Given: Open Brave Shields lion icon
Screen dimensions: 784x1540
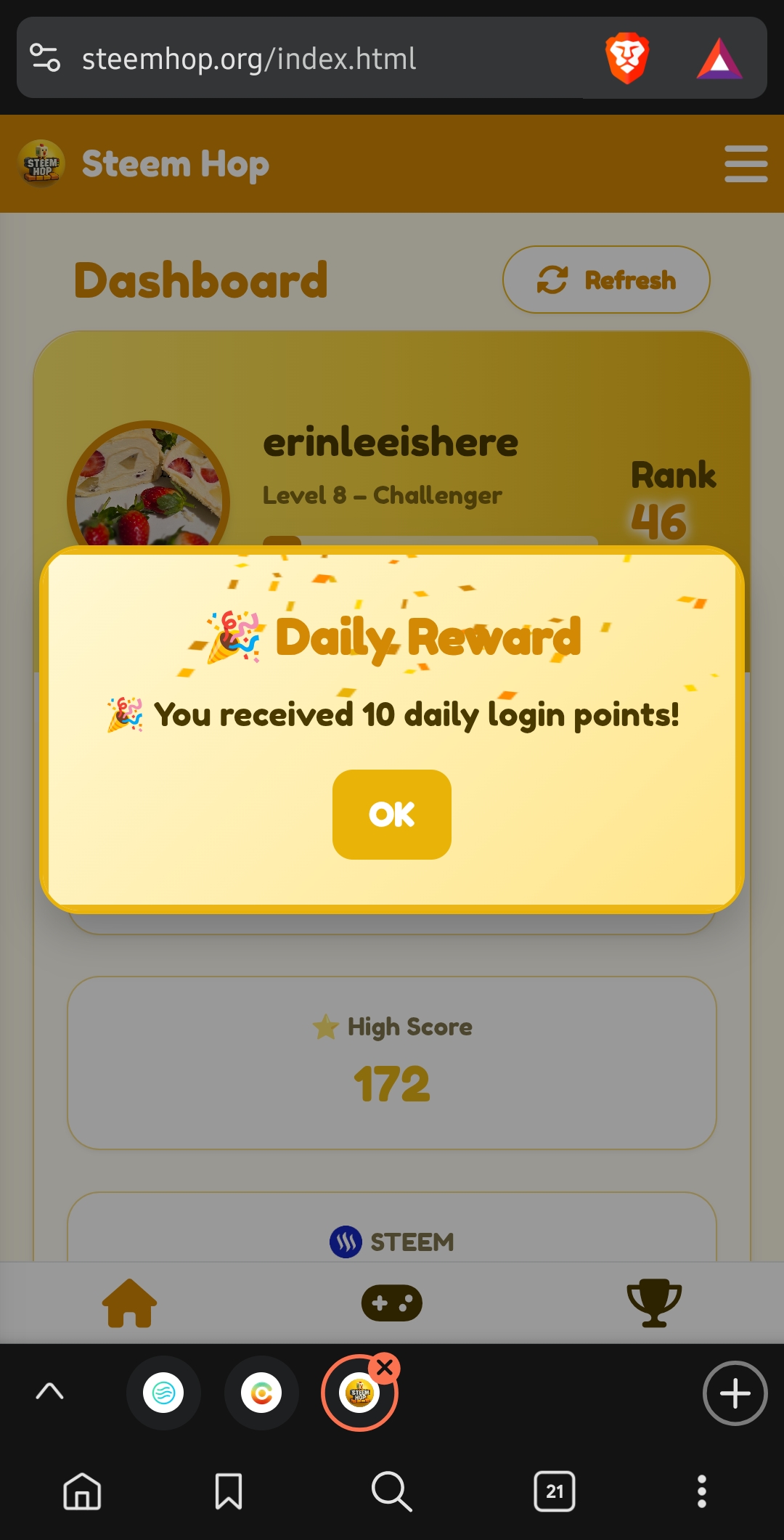Looking at the screenshot, I should [627, 58].
